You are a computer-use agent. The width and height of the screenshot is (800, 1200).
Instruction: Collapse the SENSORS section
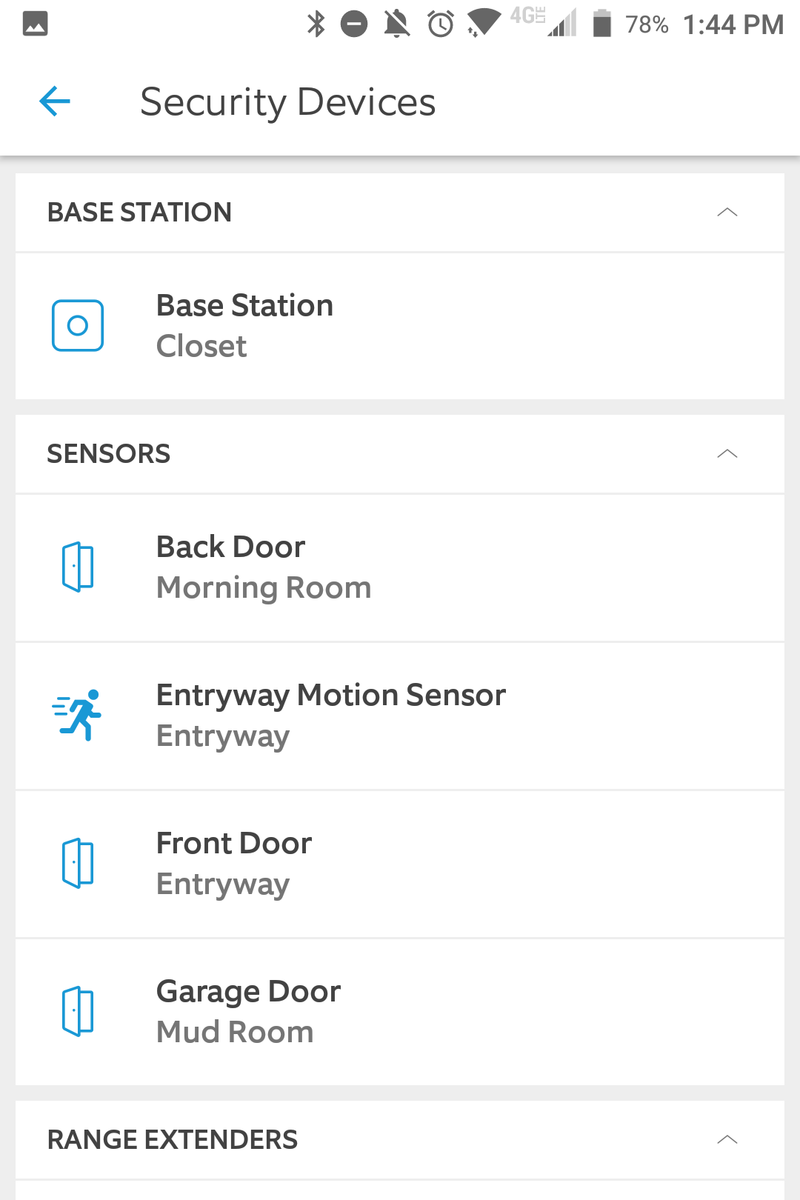(x=727, y=453)
